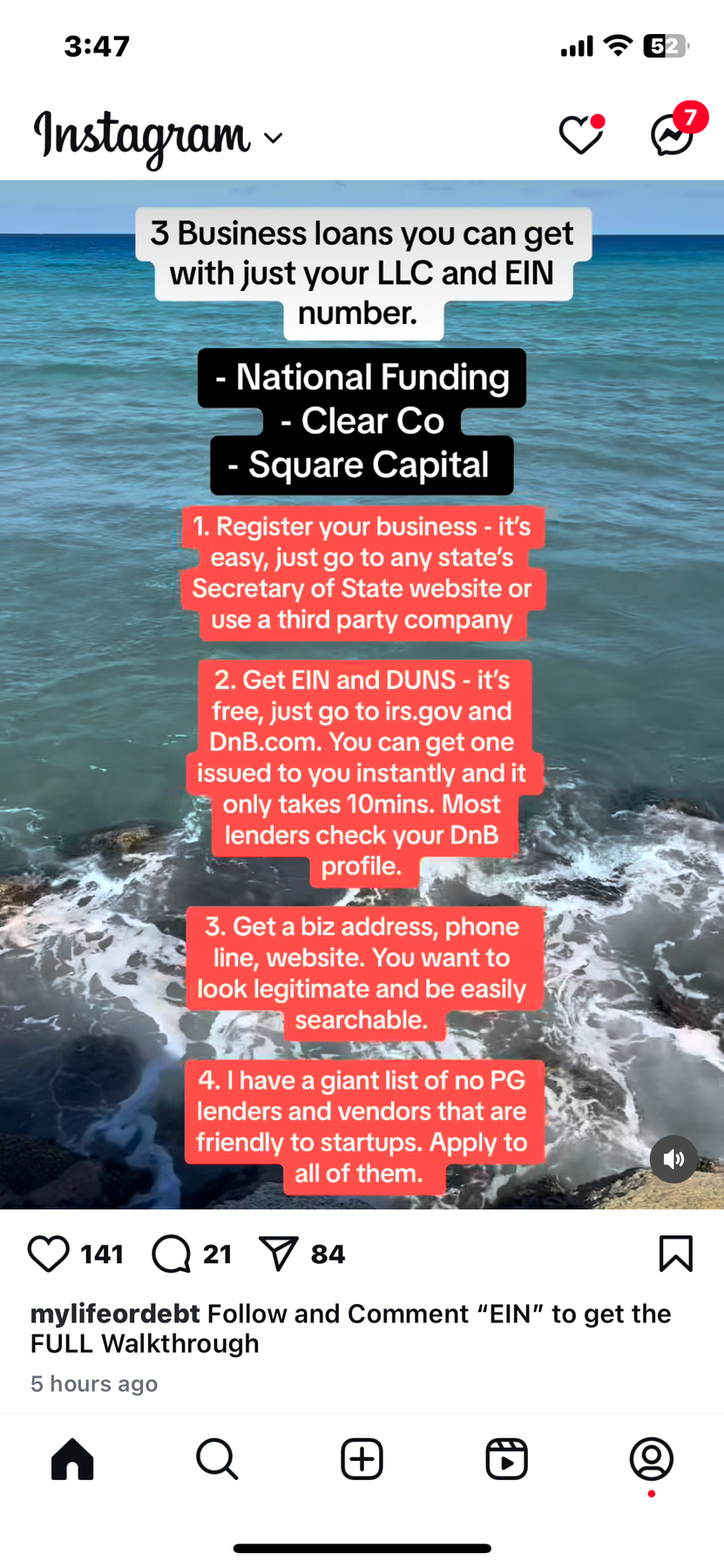Open the notifications heart icon
This screenshot has height=1568, width=724.
(580, 135)
